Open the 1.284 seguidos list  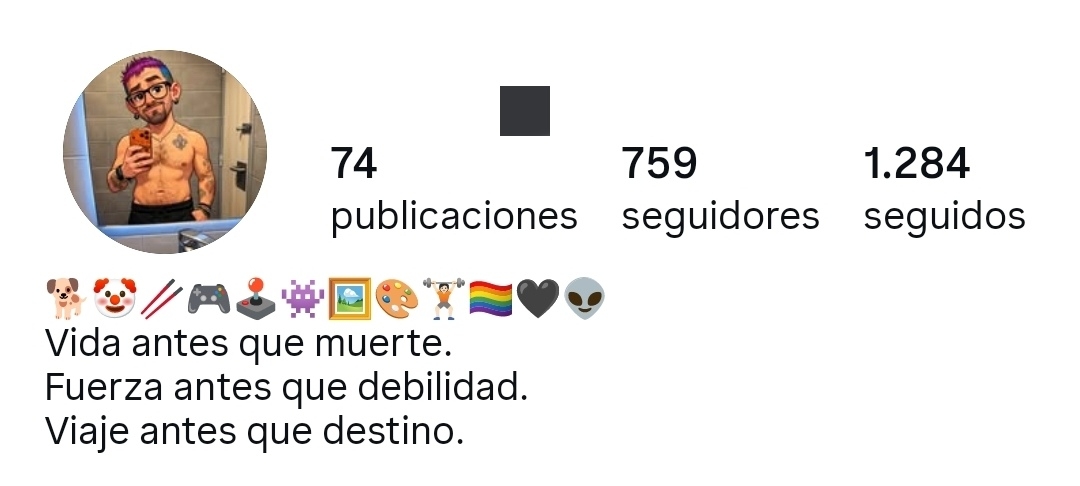[943, 190]
